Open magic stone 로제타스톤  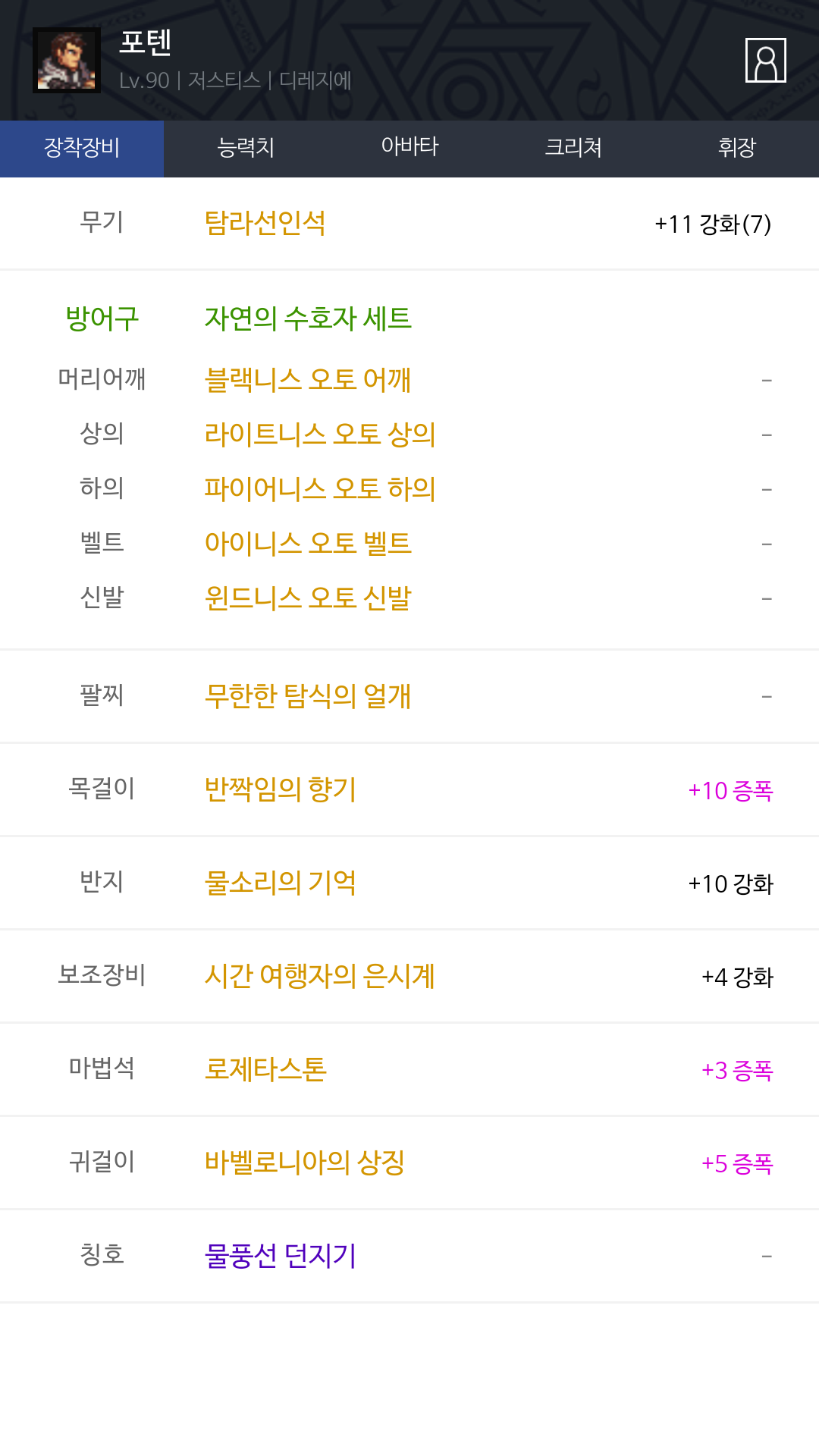point(265,1068)
